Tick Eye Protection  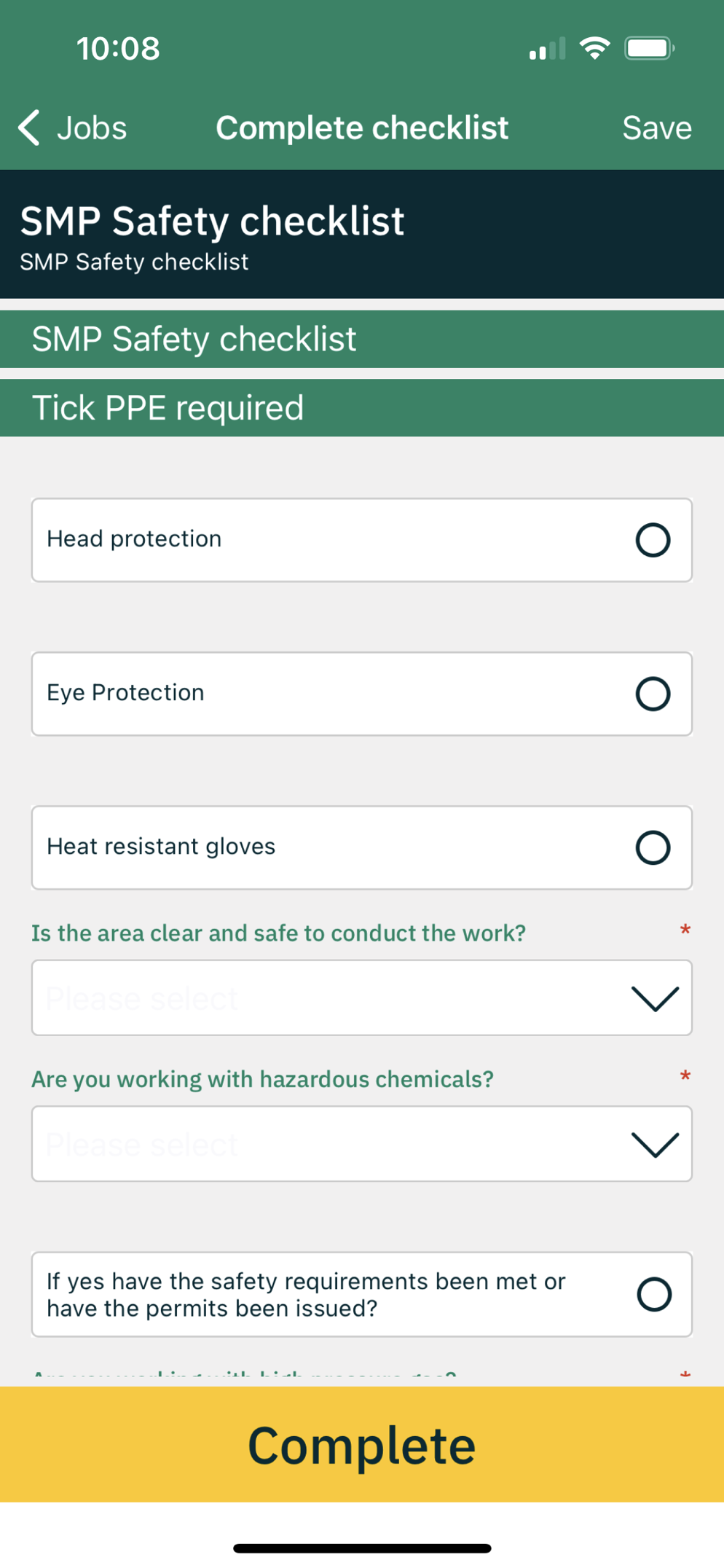(x=652, y=694)
